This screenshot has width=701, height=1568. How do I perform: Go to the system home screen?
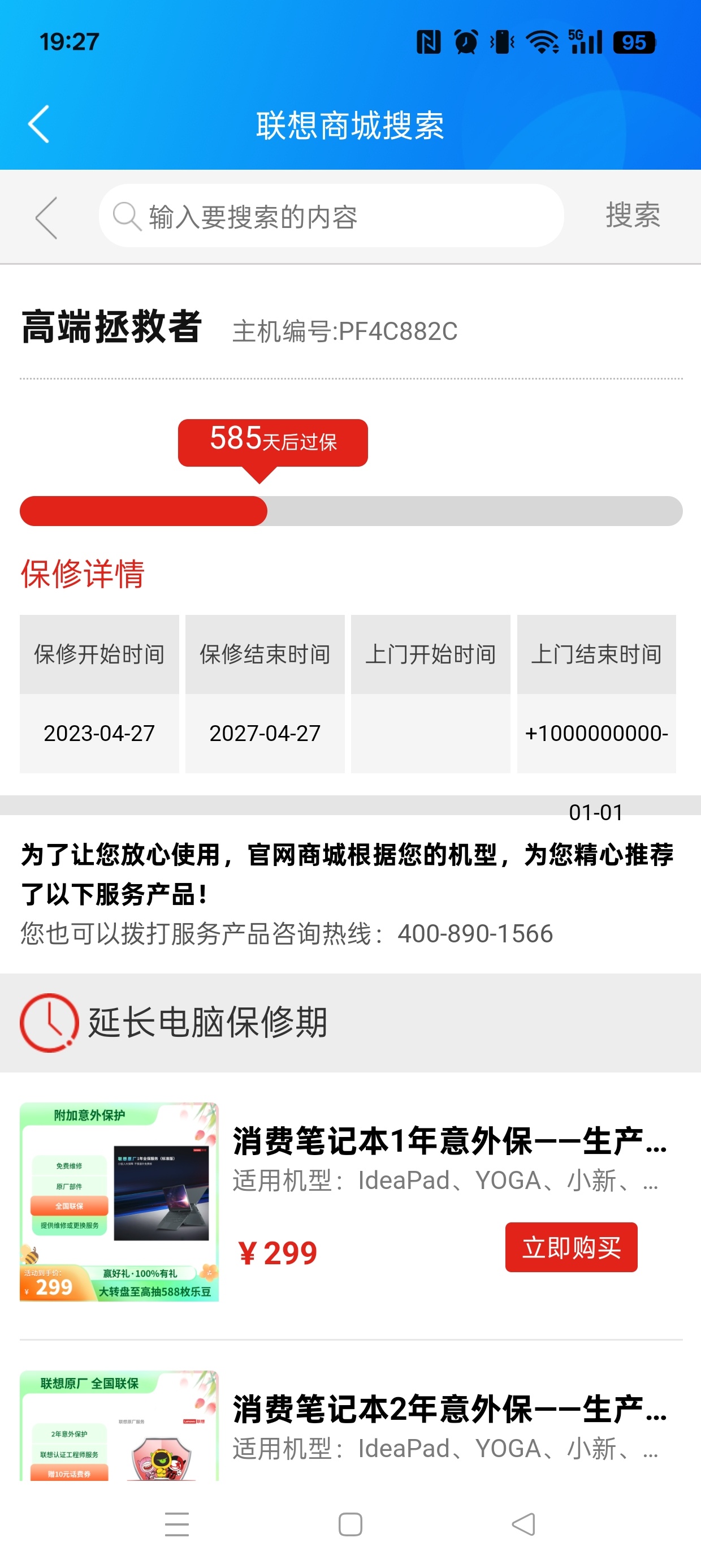click(350, 1524)
